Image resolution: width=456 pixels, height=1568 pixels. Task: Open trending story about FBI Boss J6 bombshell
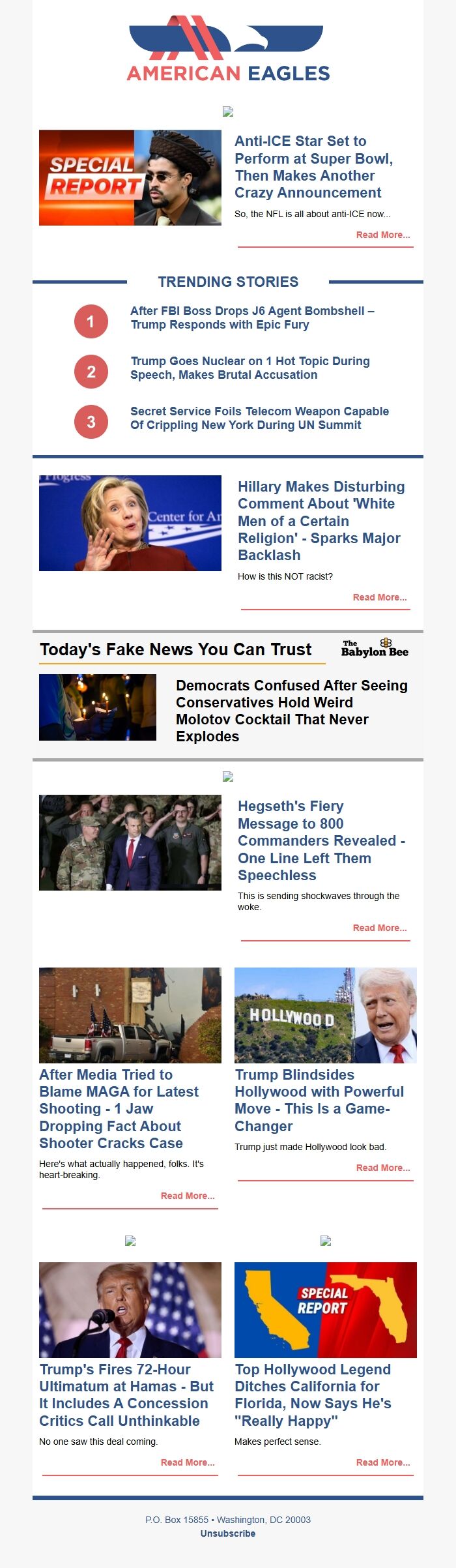(251, 318)
